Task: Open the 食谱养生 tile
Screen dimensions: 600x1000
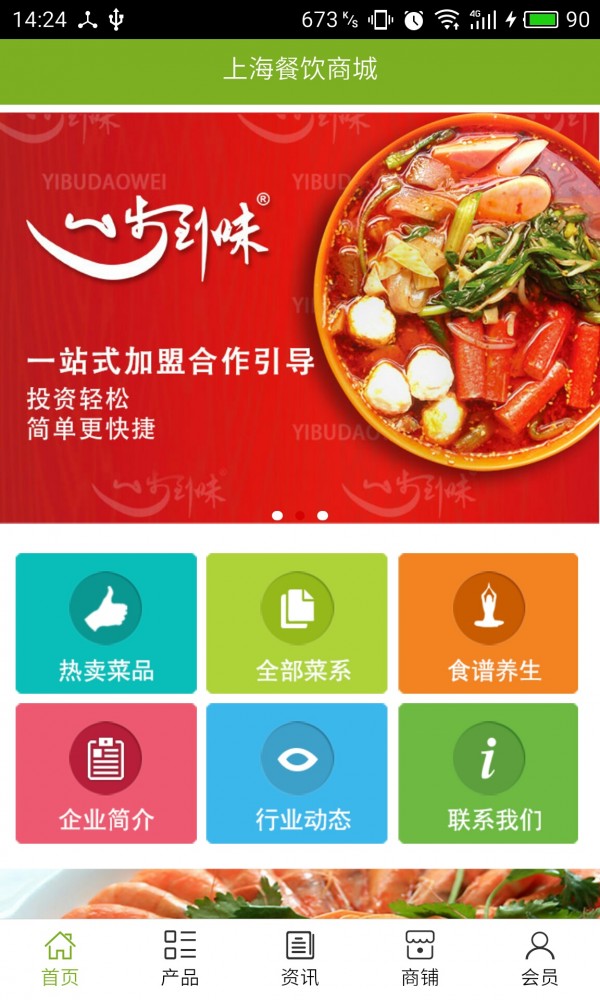Action: pos(488,623)
